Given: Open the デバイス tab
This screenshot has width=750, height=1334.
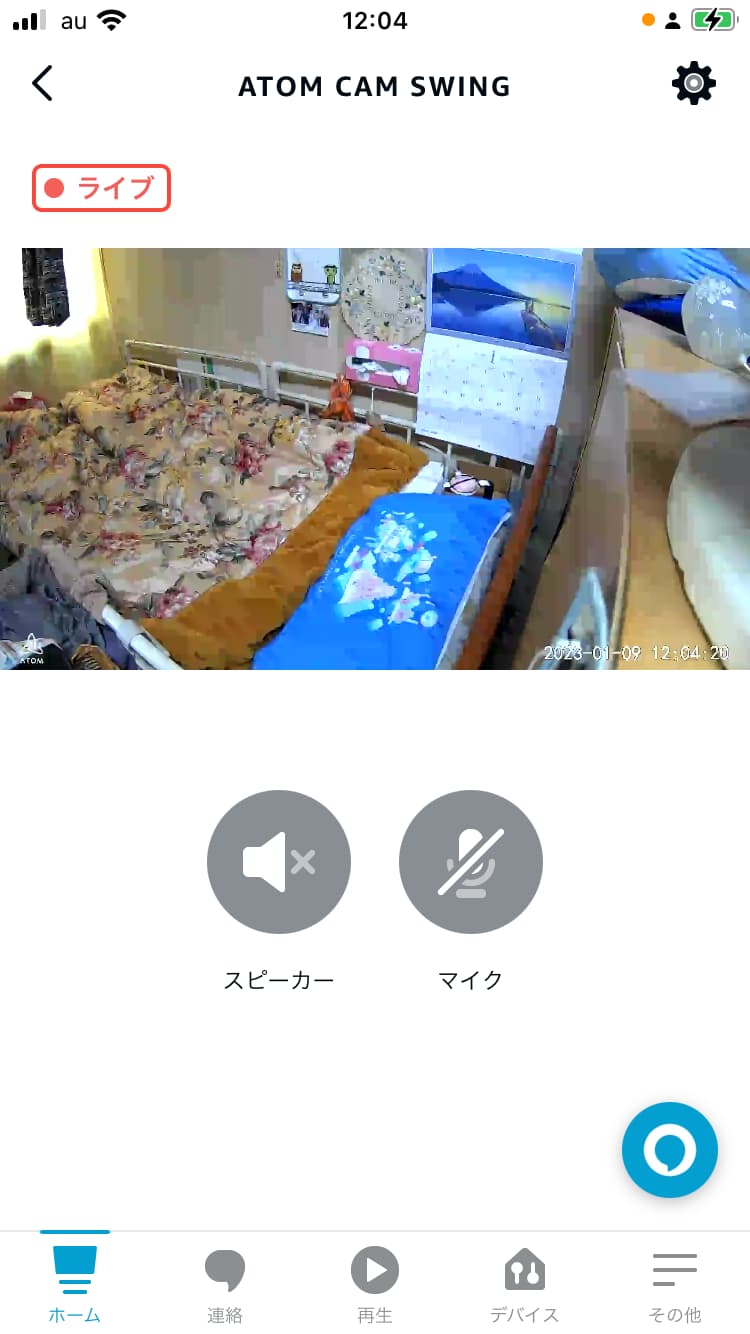Looking at the screenshot, I should coord(525,1284).
